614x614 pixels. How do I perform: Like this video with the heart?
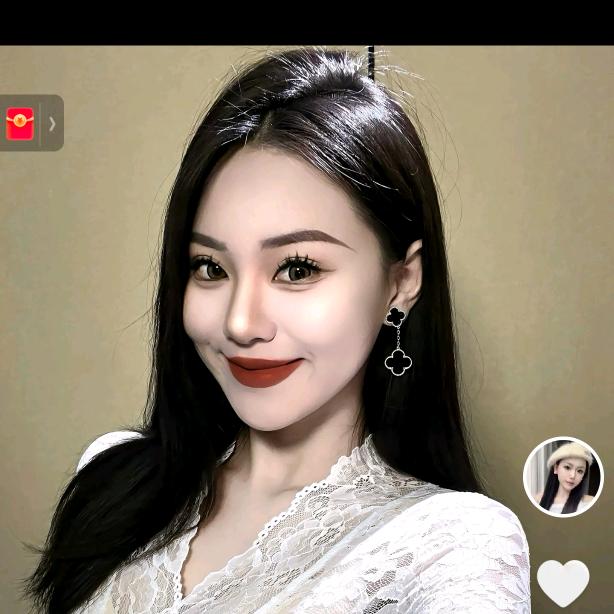563,582
